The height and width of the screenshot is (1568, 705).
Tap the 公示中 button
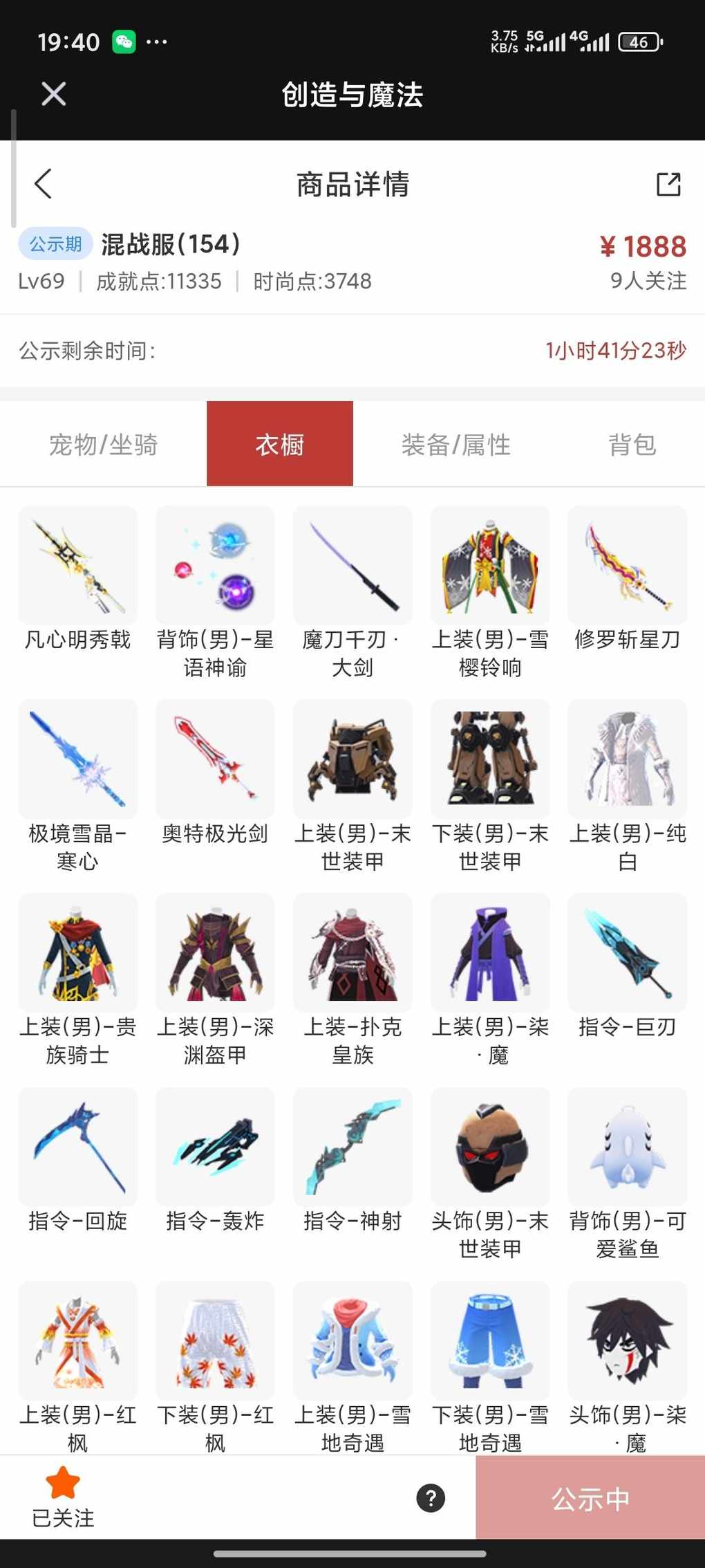[x=590, y=1498]
